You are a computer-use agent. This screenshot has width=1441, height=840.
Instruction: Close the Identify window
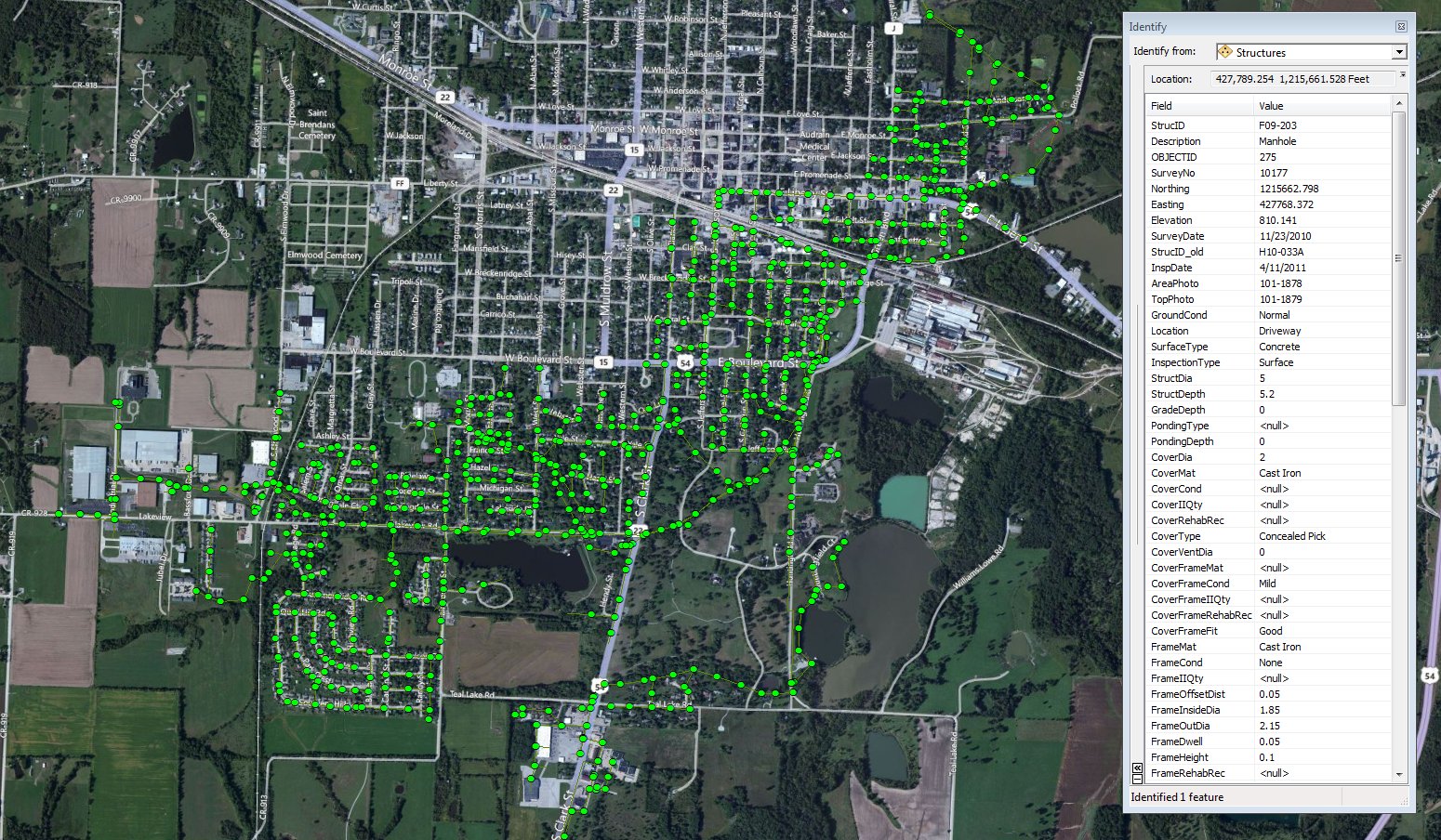pos(1401,26)
